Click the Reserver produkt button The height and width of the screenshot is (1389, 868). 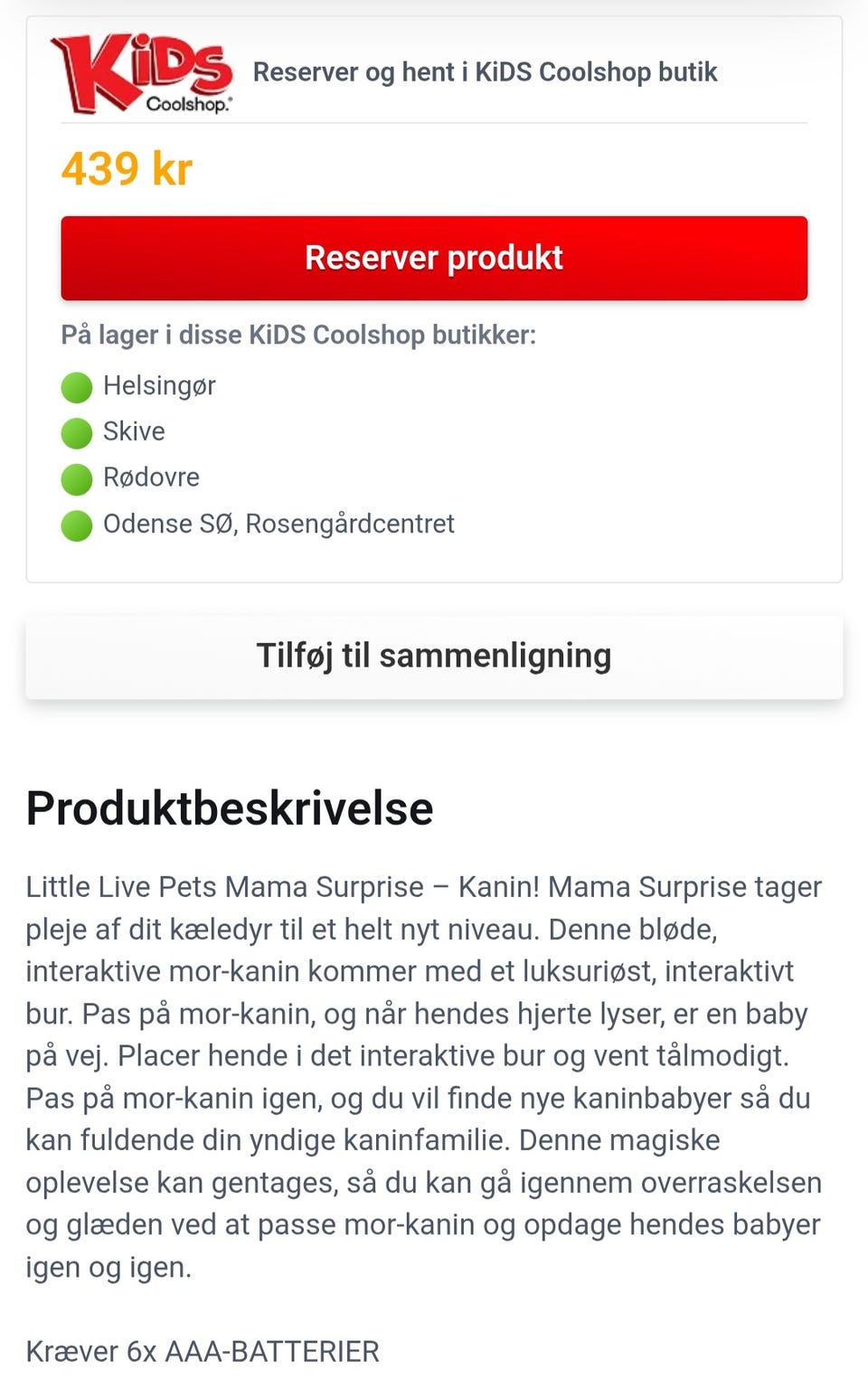(434, 258)
